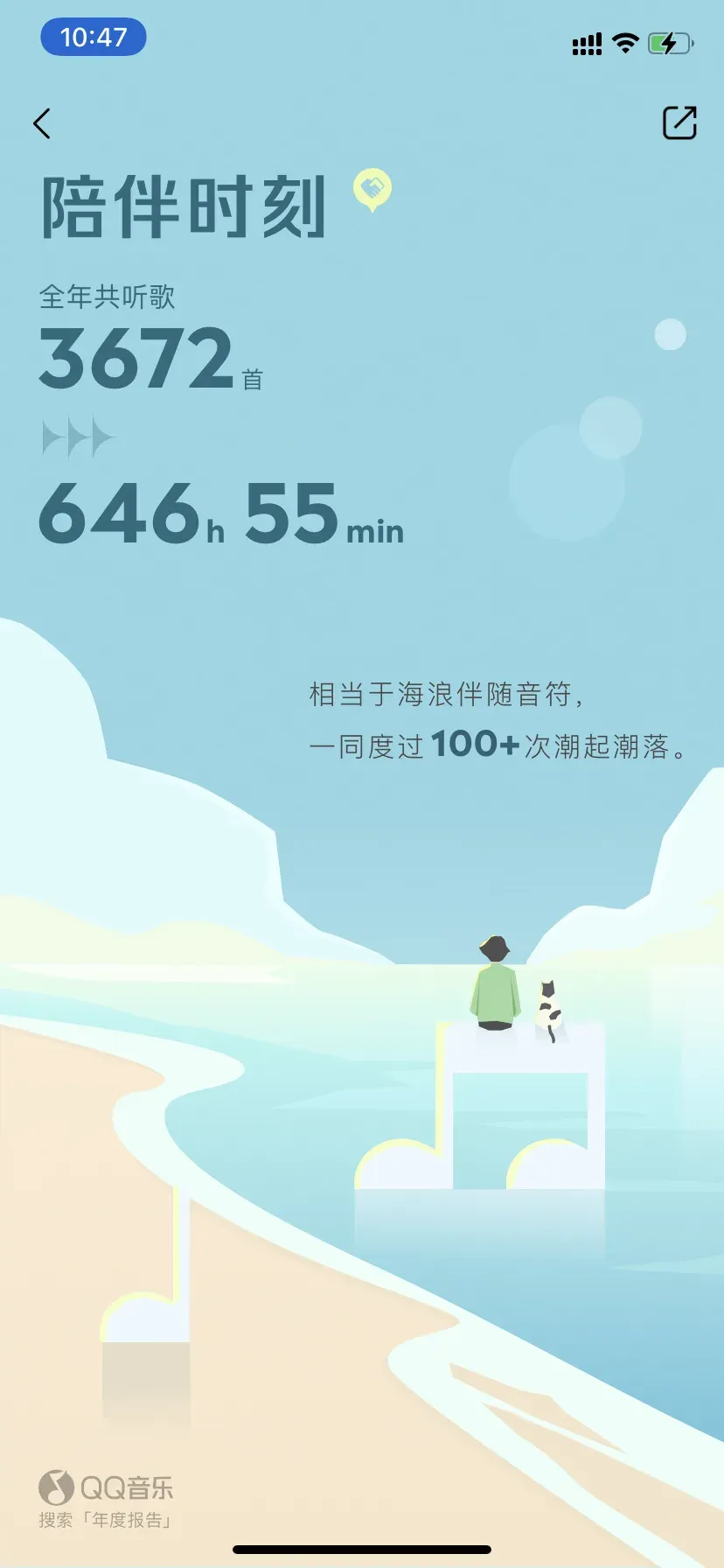The width and height of the screenshot is (724, 1568).
Task: Tap the 10:47 time pill
Action: (94, 37)
